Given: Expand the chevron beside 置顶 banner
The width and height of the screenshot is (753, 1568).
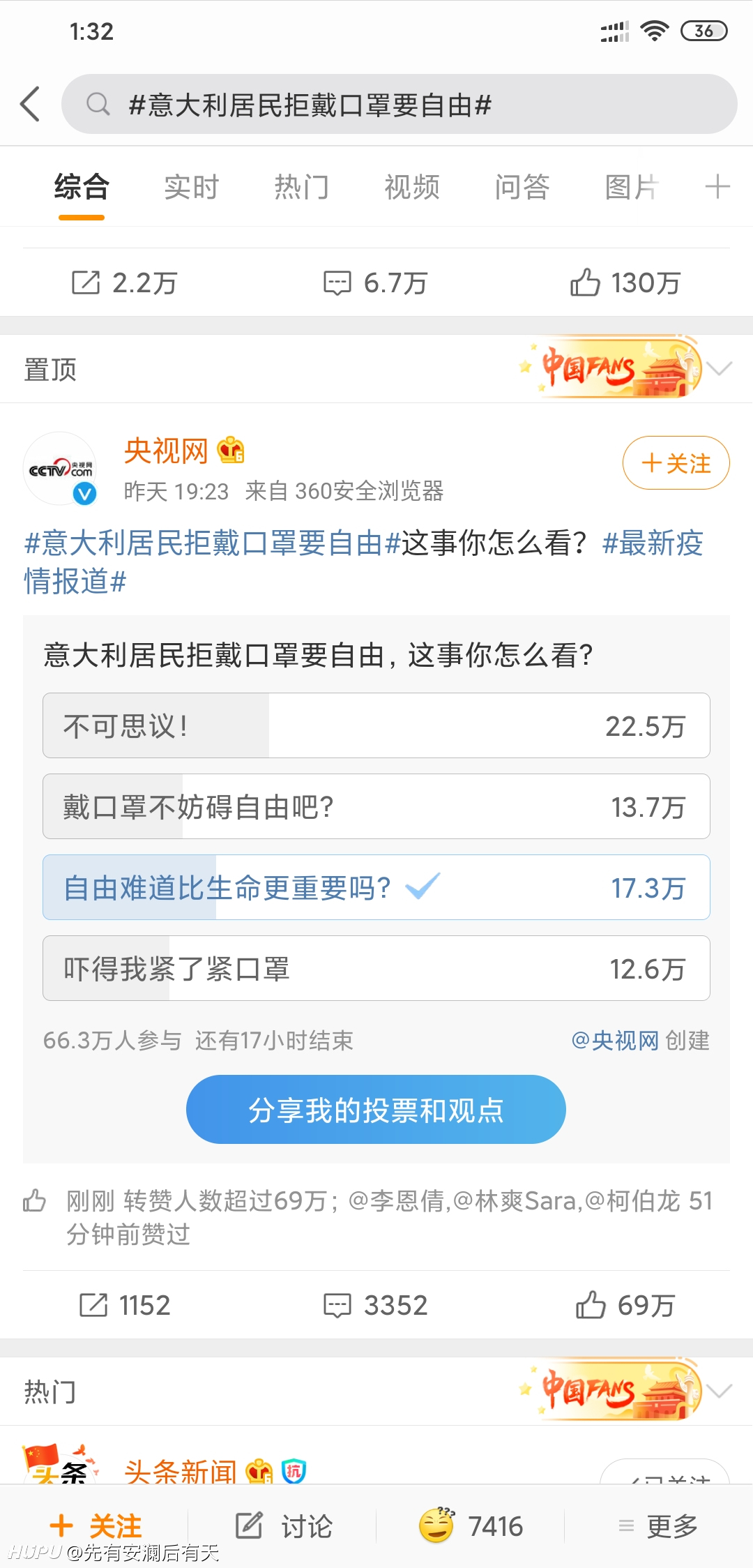Looking at the screenshot, I should (719, 368).
